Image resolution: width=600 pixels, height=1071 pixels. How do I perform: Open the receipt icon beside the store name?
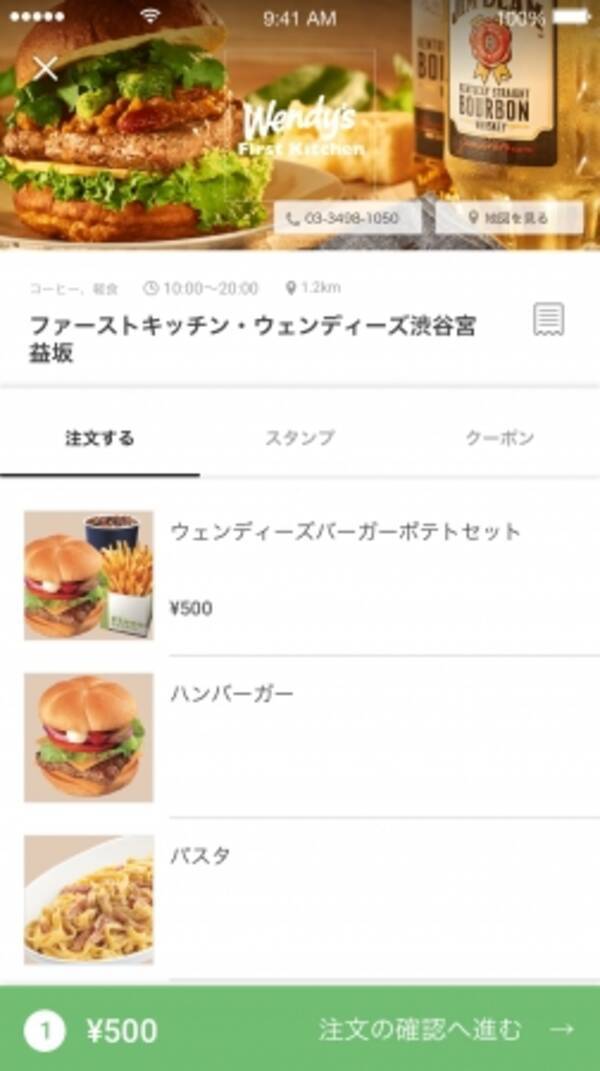(x=548, y=320)
